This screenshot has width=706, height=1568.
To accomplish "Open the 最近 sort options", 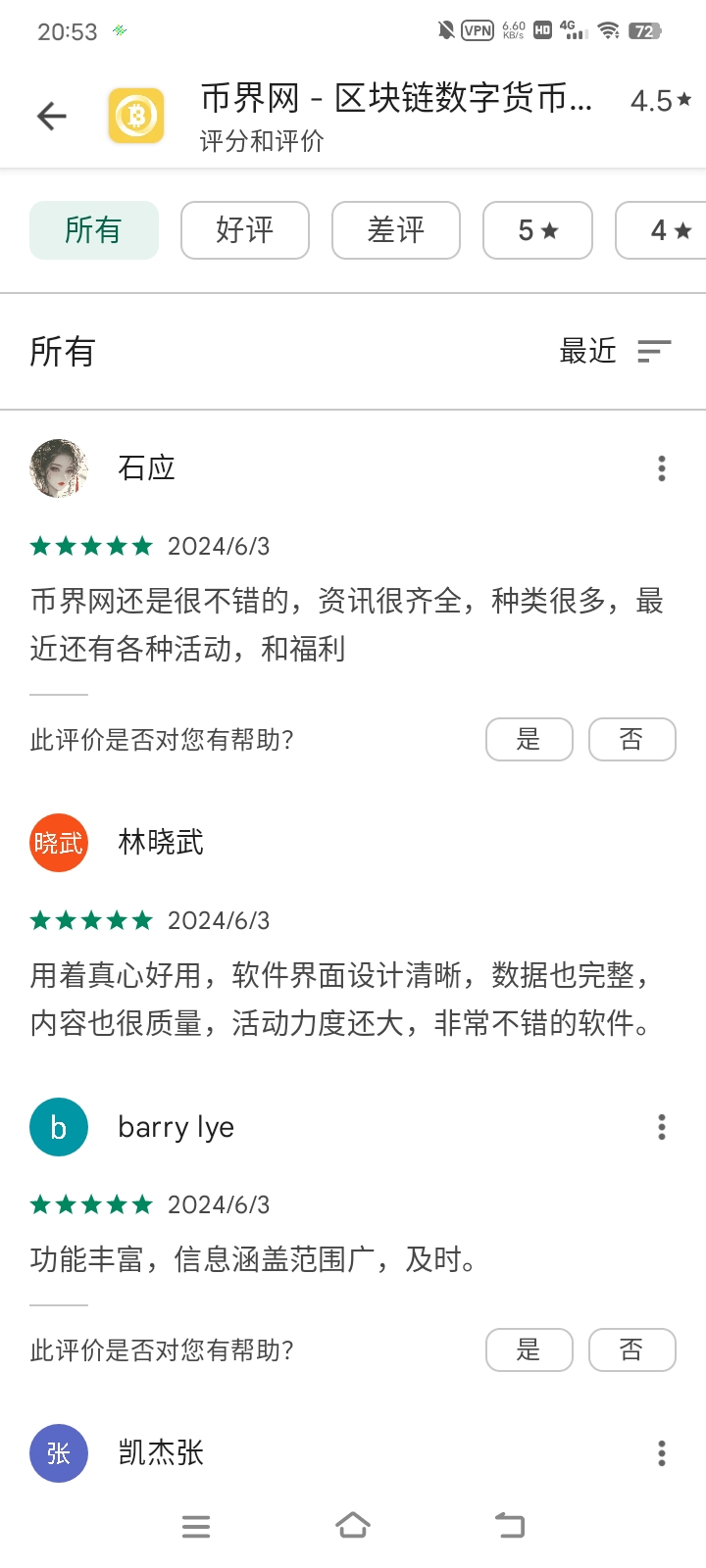I will tap(616, 351).
